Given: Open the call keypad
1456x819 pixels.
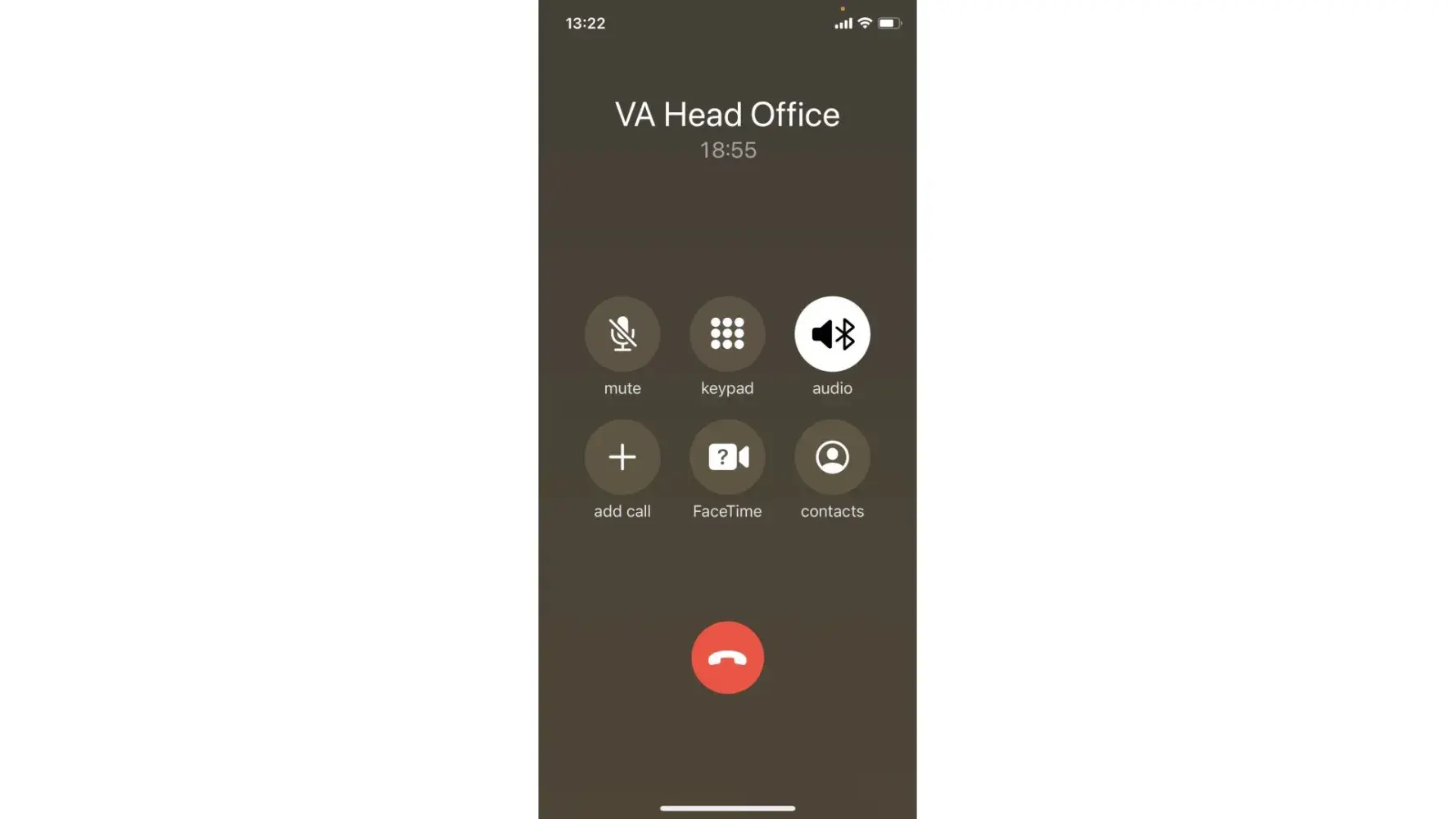Looking at the screenshot, I should tap(727, 334).
